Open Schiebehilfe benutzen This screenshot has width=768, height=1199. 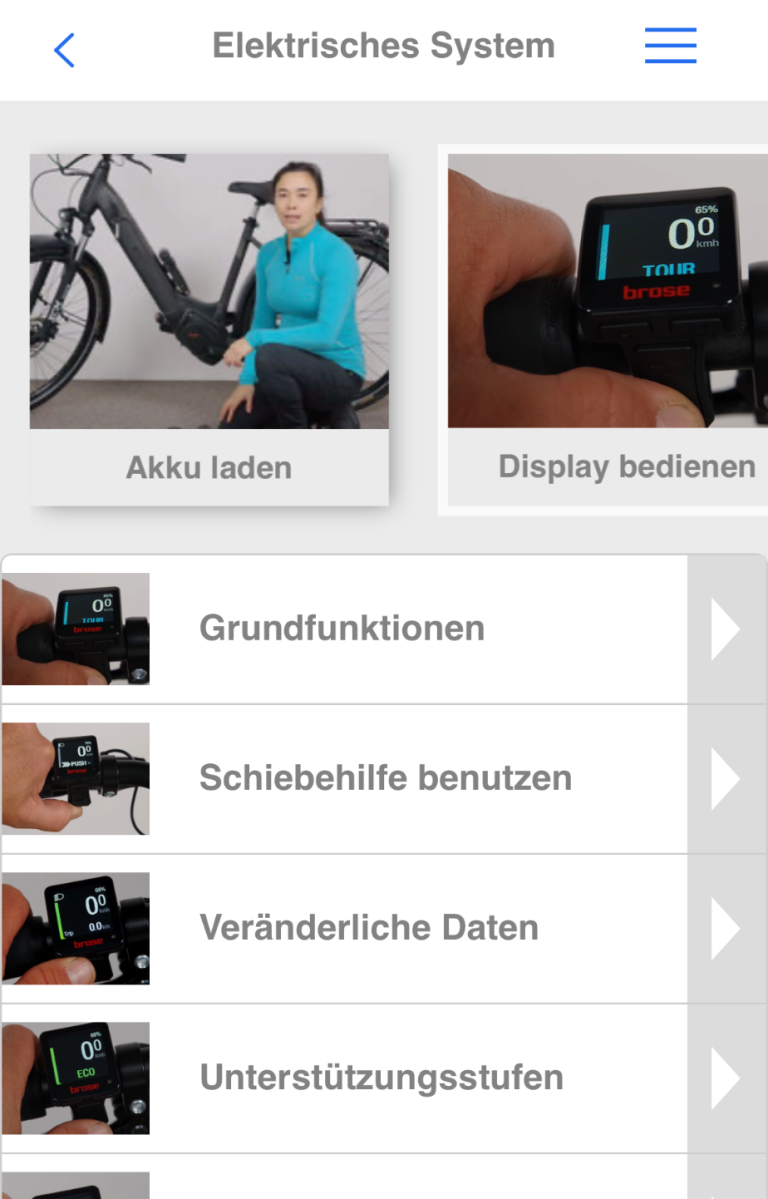click(385, 778)
